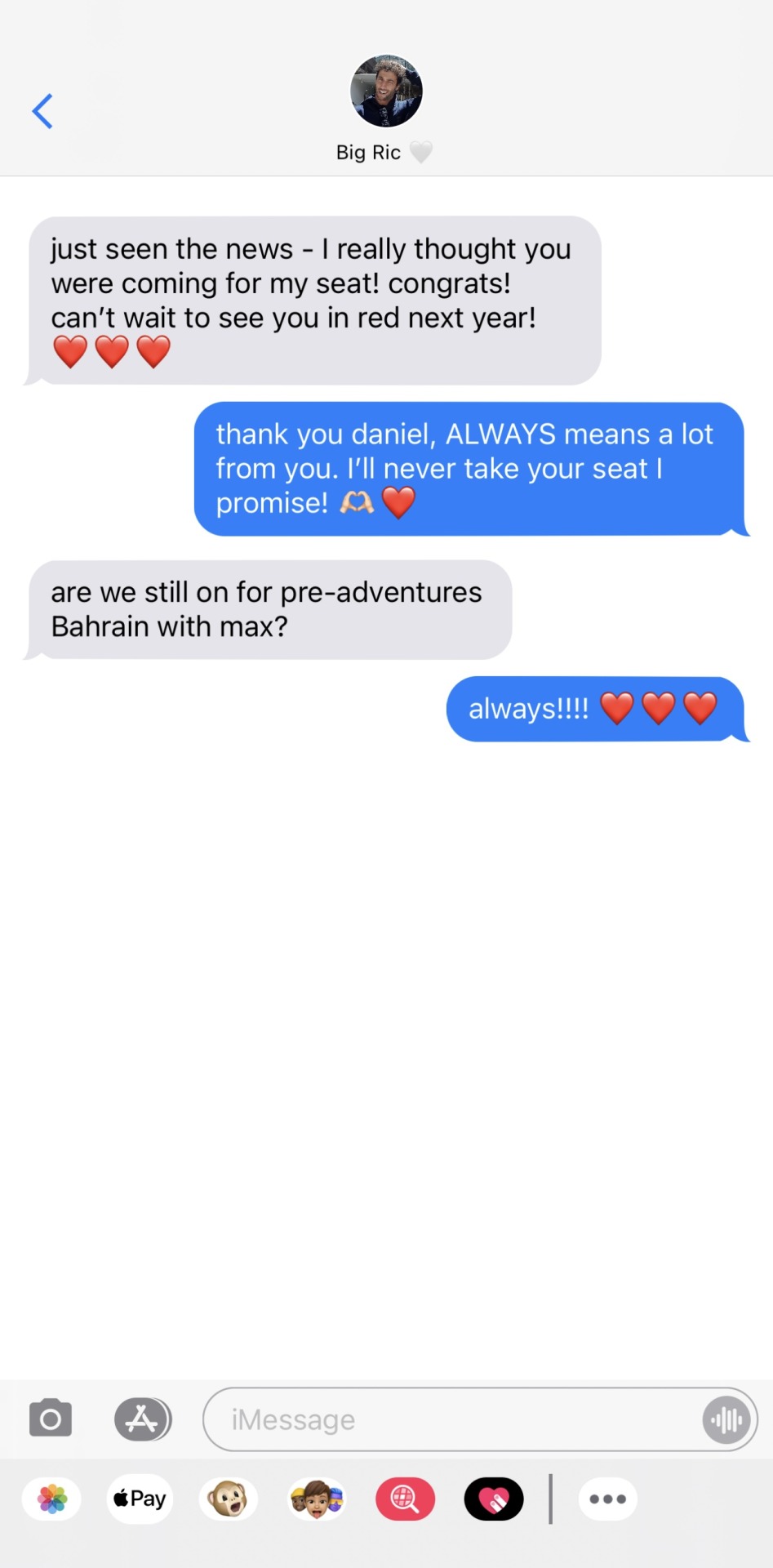Open Digital Touch heart app

coord(493,1499)
